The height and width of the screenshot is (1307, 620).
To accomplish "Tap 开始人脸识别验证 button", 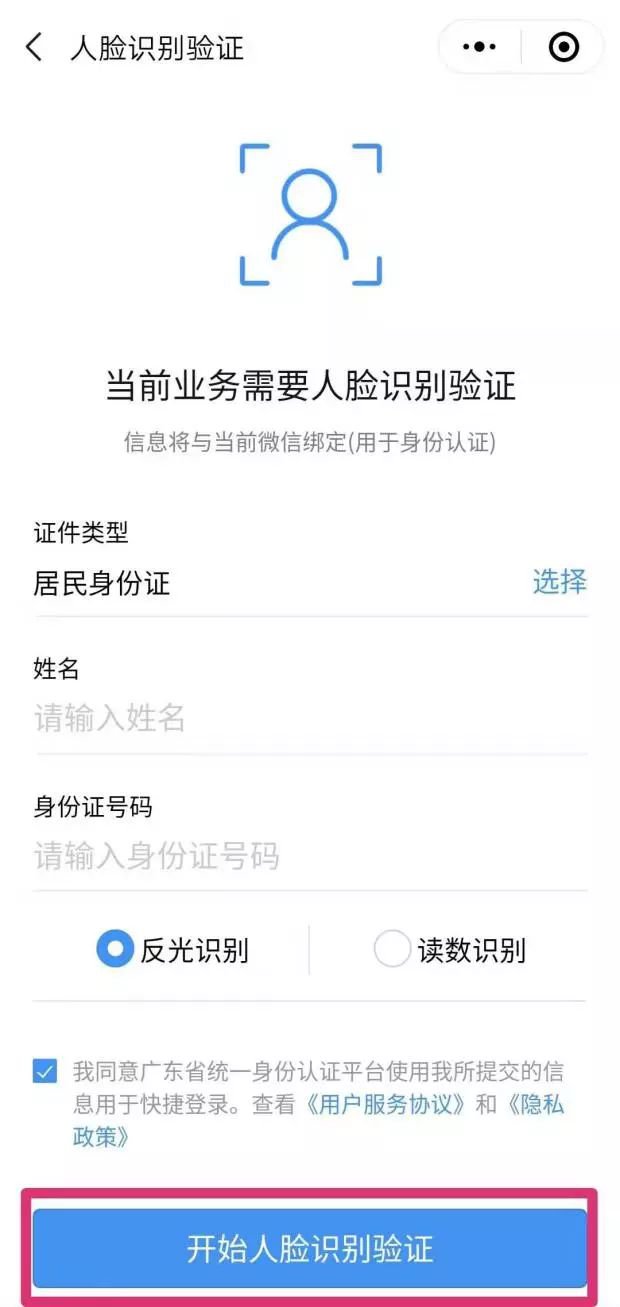I will pos(310,1248).
